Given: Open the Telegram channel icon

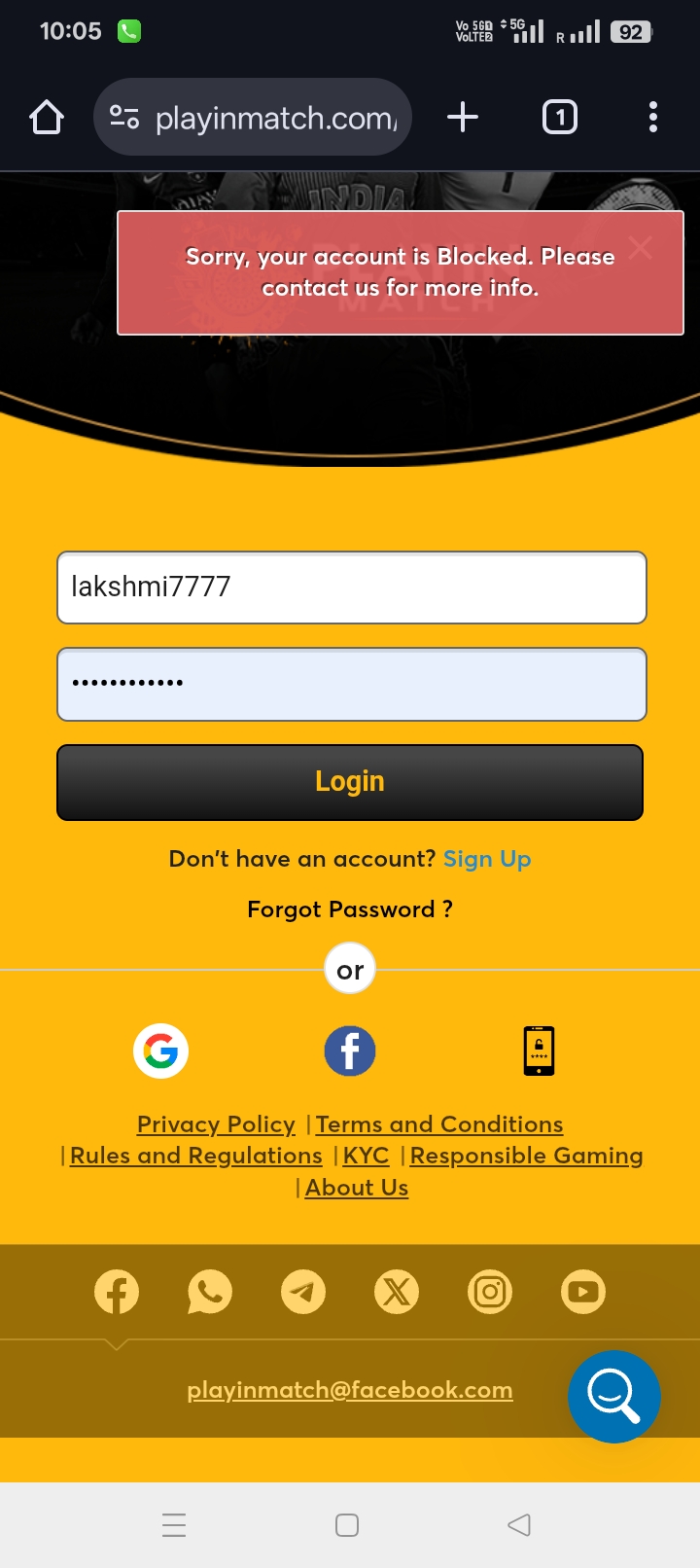Looking at the screenshot, I should coord(303,1292).
